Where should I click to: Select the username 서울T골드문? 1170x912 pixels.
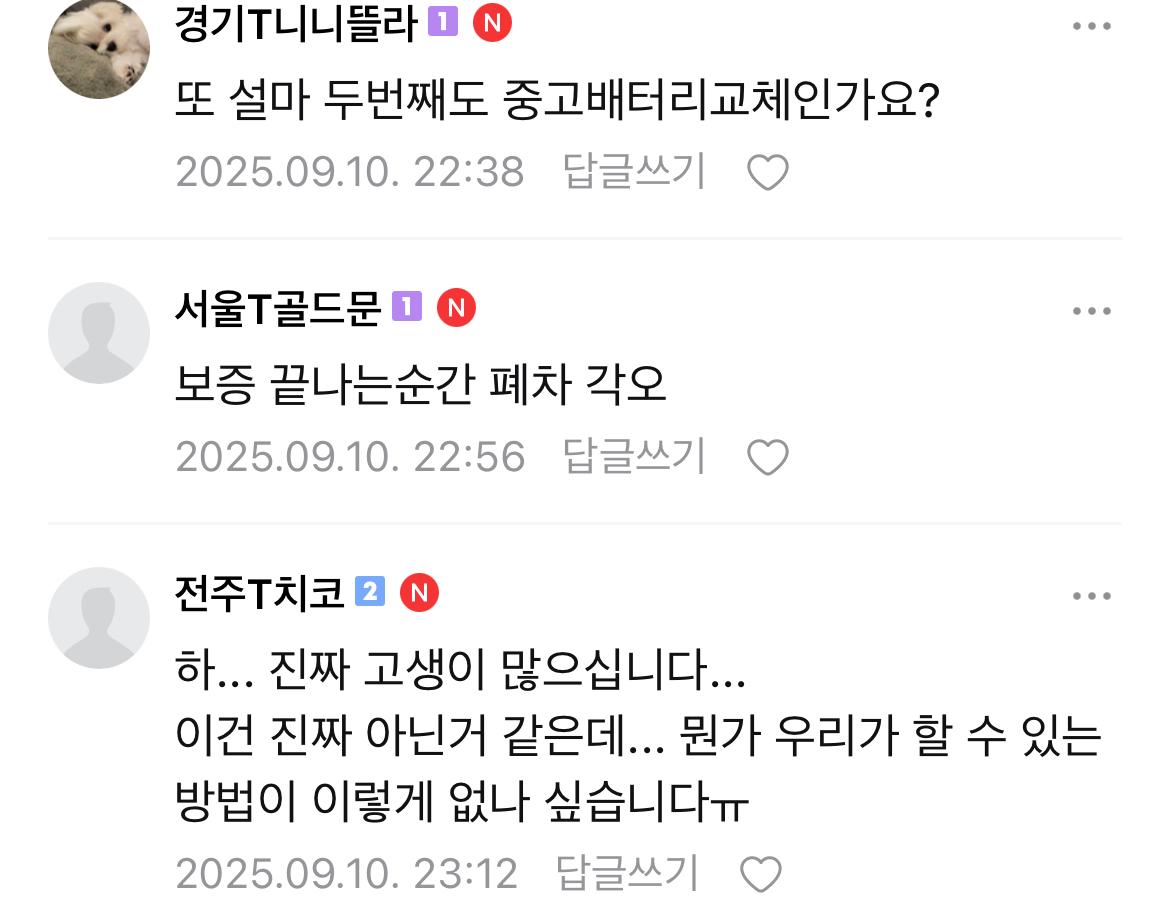pos(278,308)
